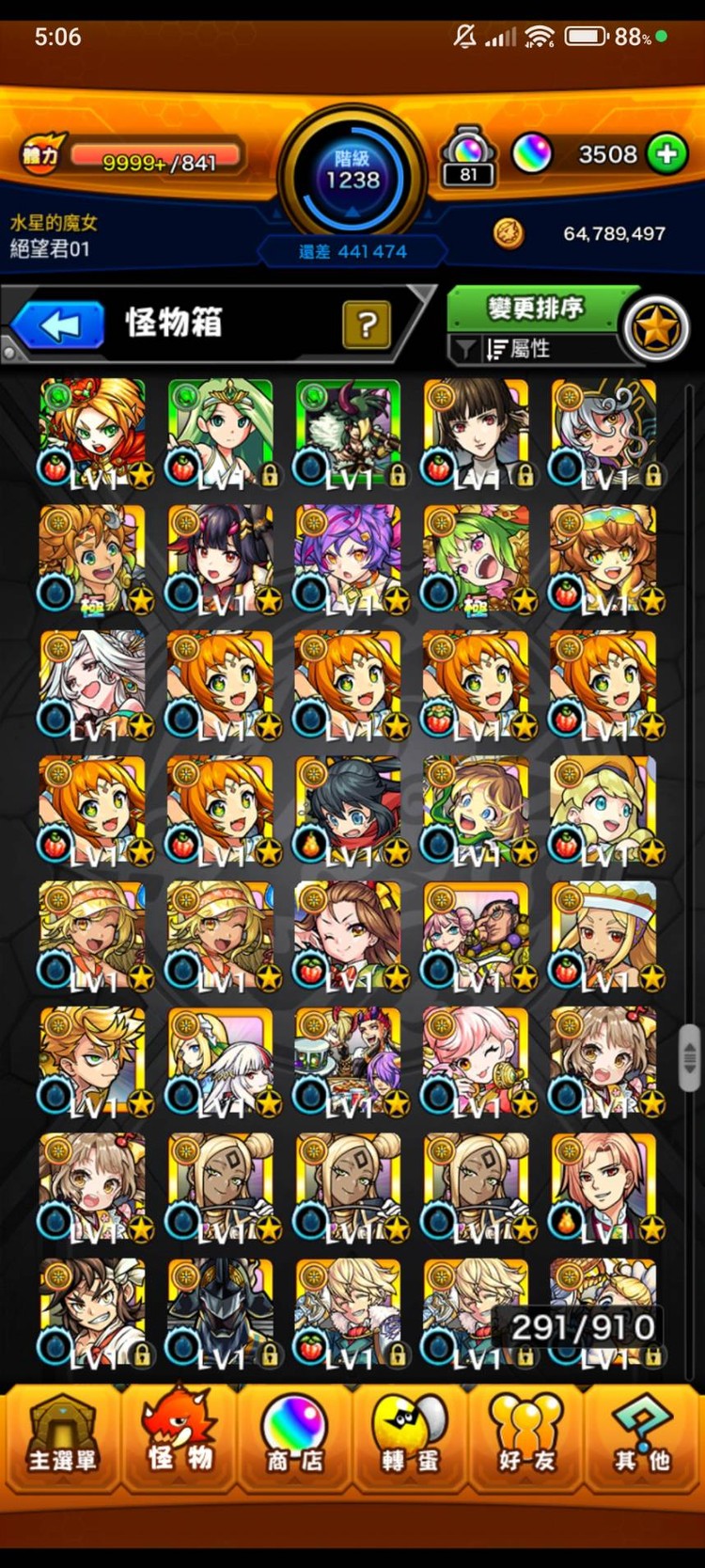The image size is (705, 1568).
Task: Select the purple-haired monster in the second row
Action: pyautogui.click(x=348, y=559)
